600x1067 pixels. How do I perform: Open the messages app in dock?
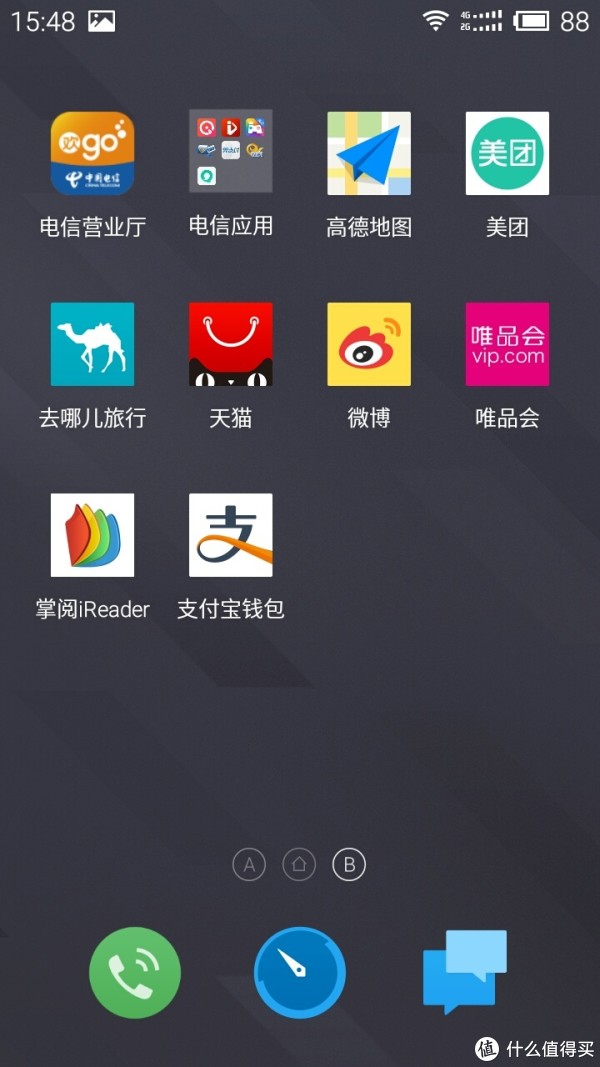coord(464,971)
